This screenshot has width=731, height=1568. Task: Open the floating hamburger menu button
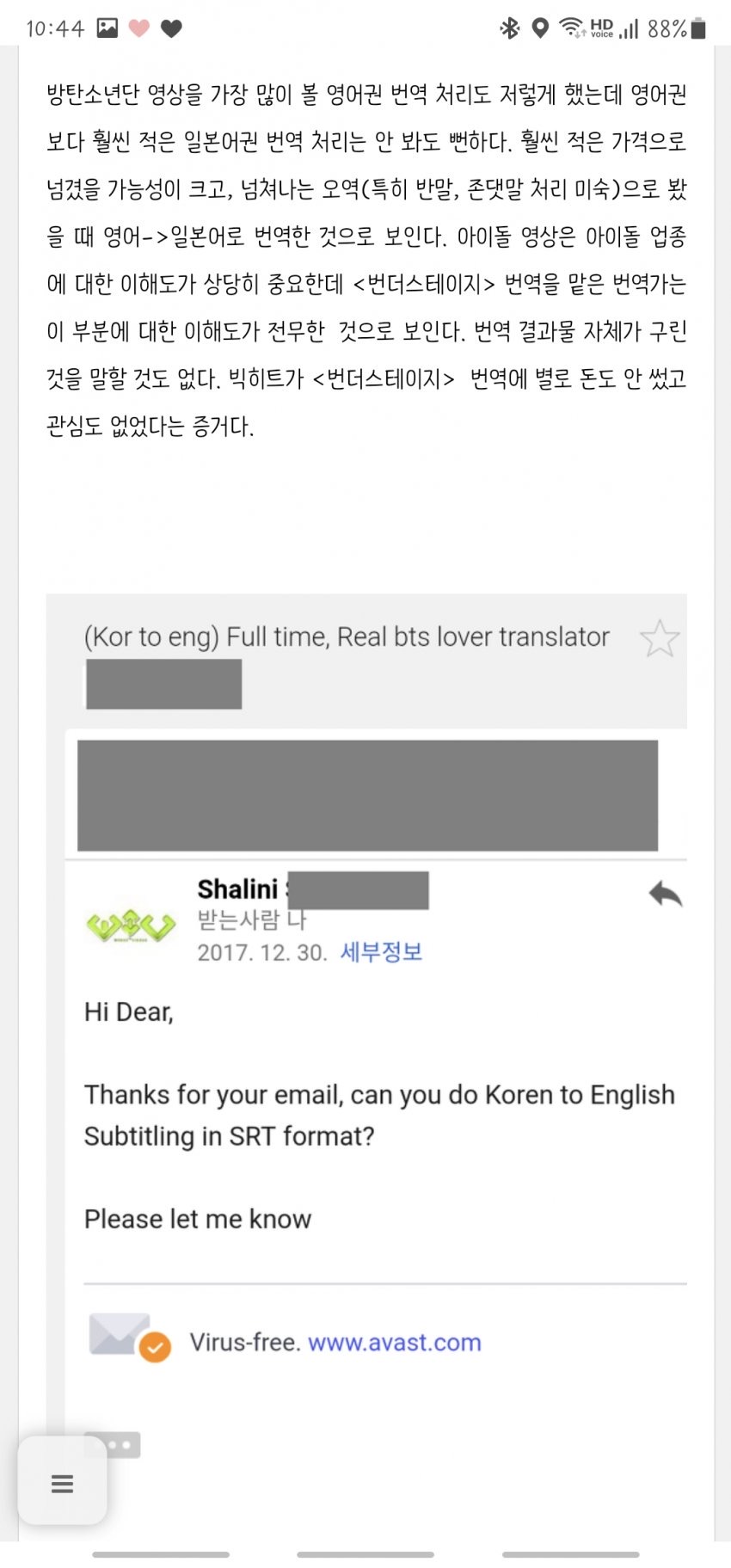62,1482
